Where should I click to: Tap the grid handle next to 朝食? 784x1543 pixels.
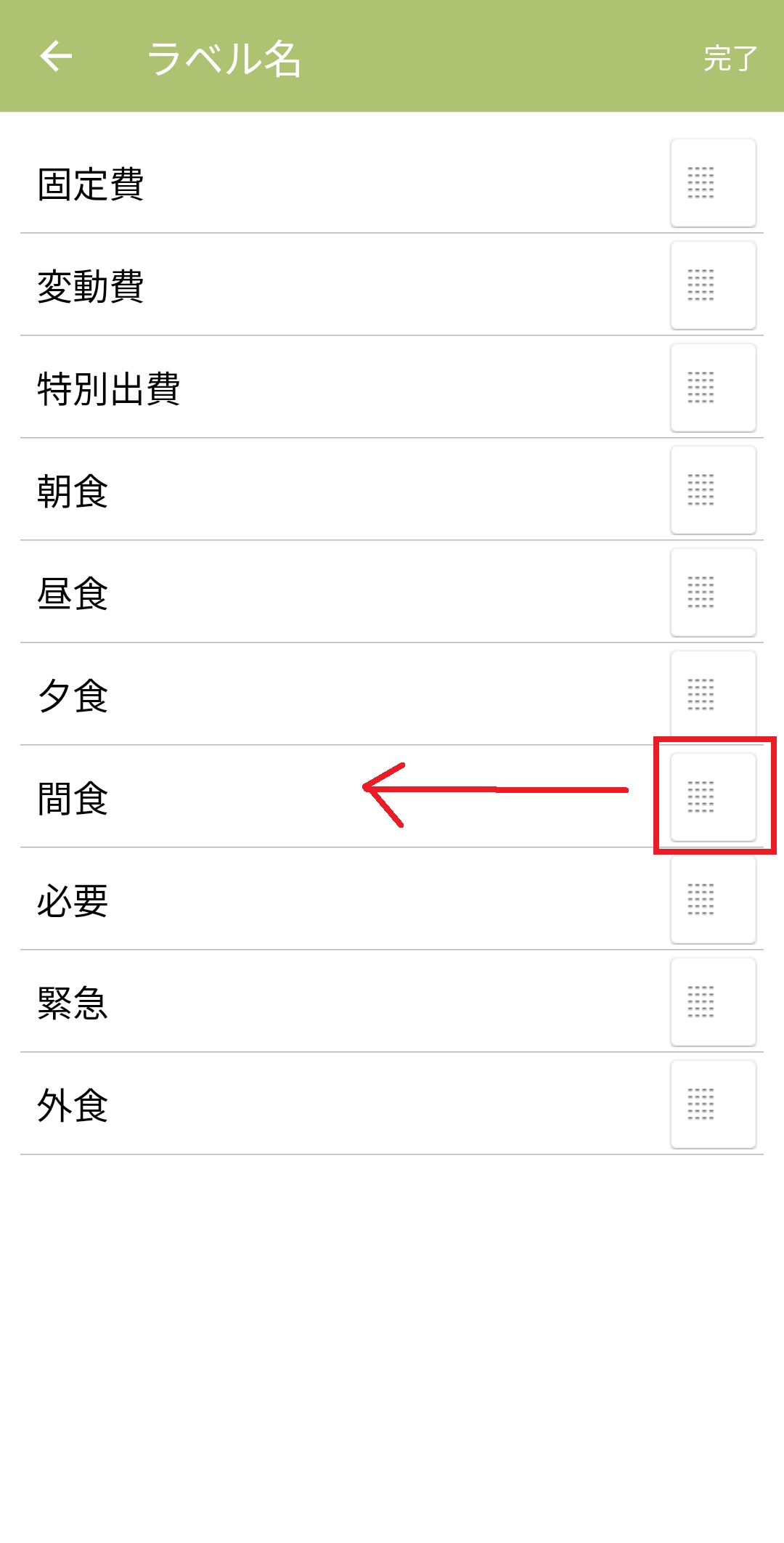click(713, 490)
